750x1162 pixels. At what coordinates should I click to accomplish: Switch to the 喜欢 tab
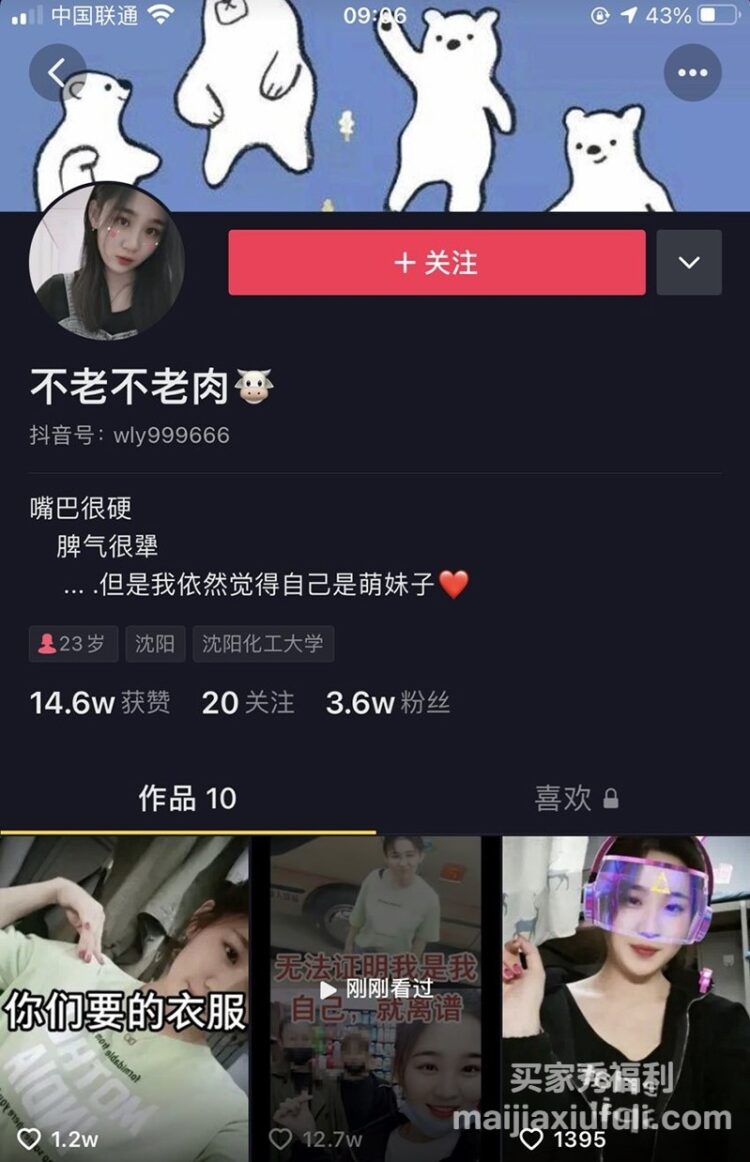click(x=575, y=798)
